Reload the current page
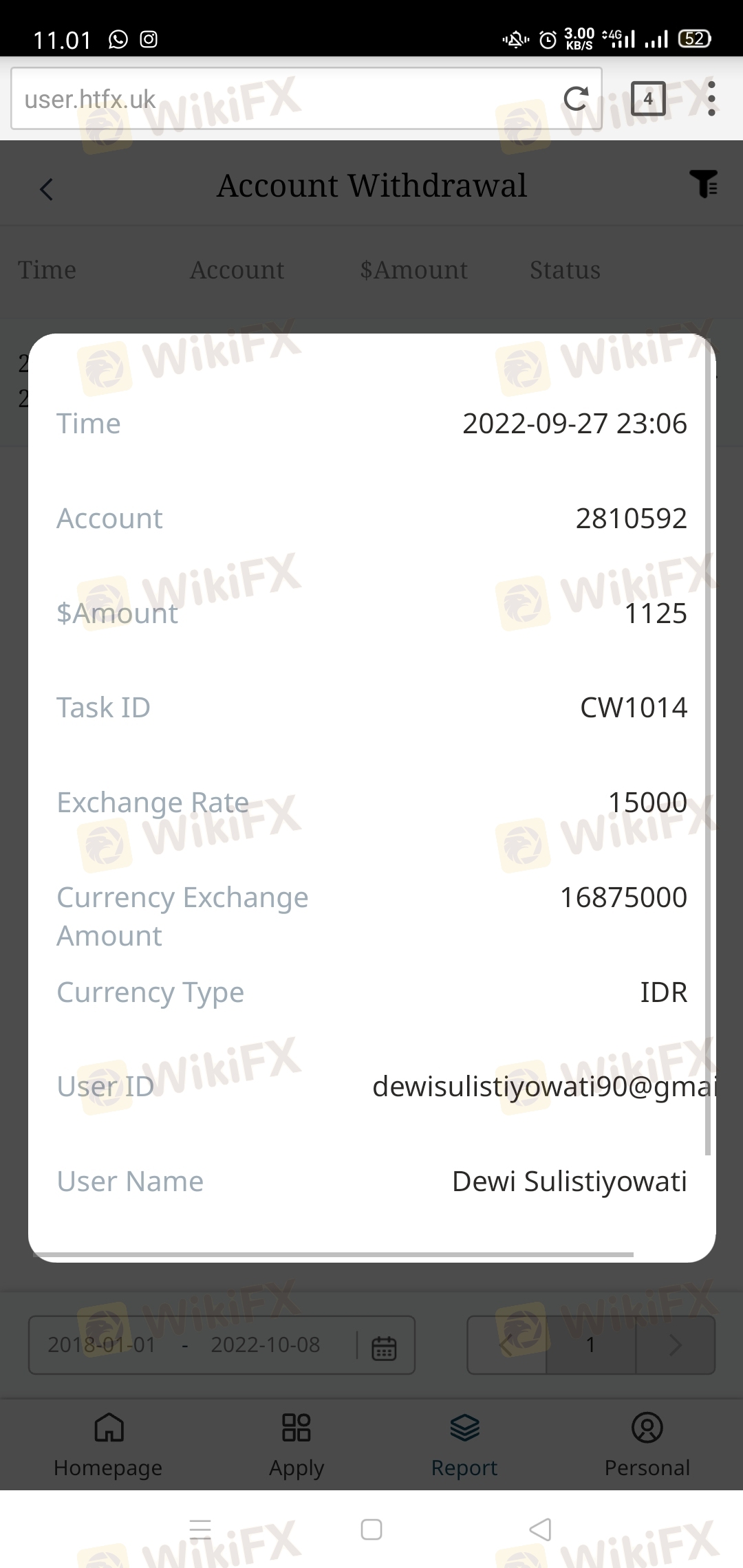The height and width of the screenshot is (1568, 743). pos(576,99)
